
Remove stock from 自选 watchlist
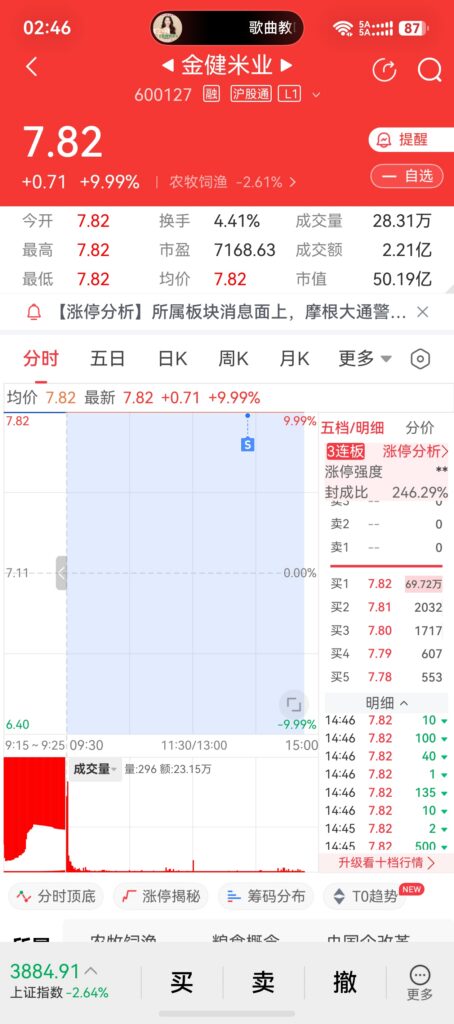pos(406,175)
